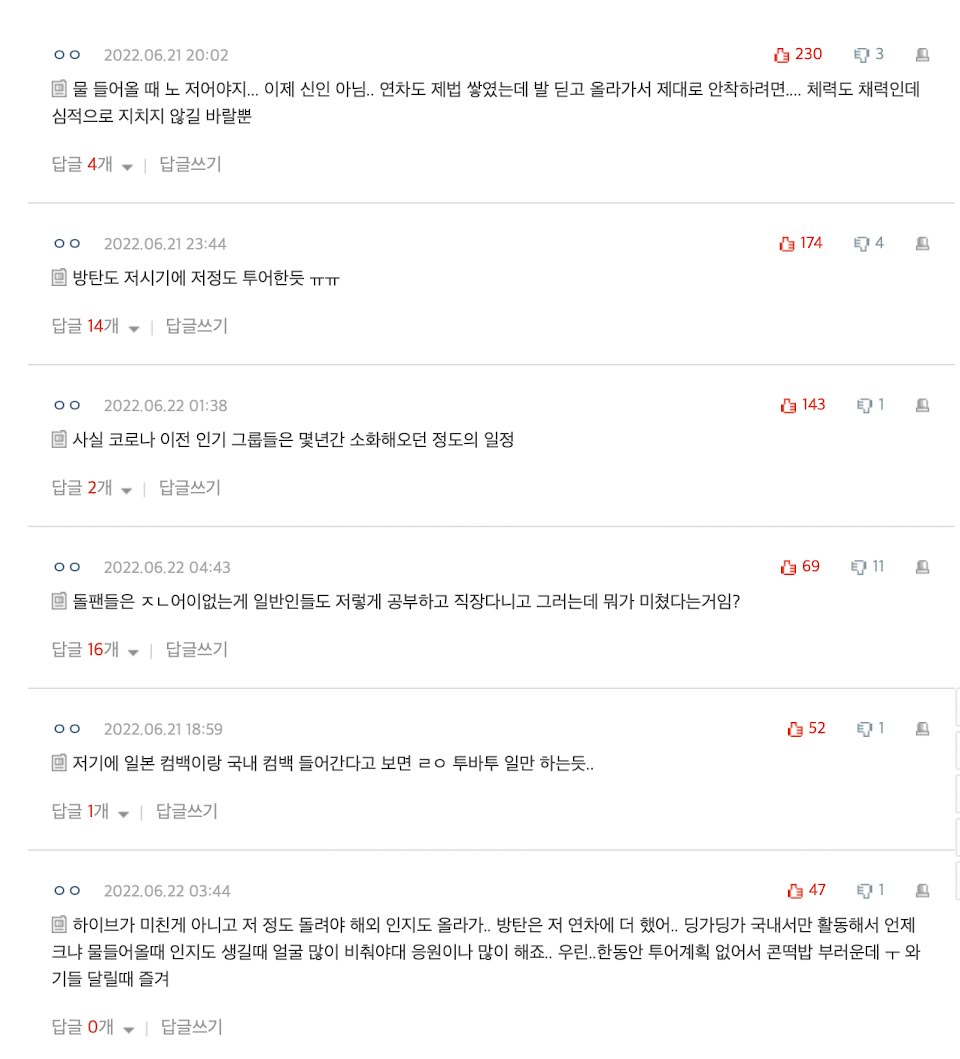Report the comment posted 2022.06.22 01:38

click(x=921, y=405)
